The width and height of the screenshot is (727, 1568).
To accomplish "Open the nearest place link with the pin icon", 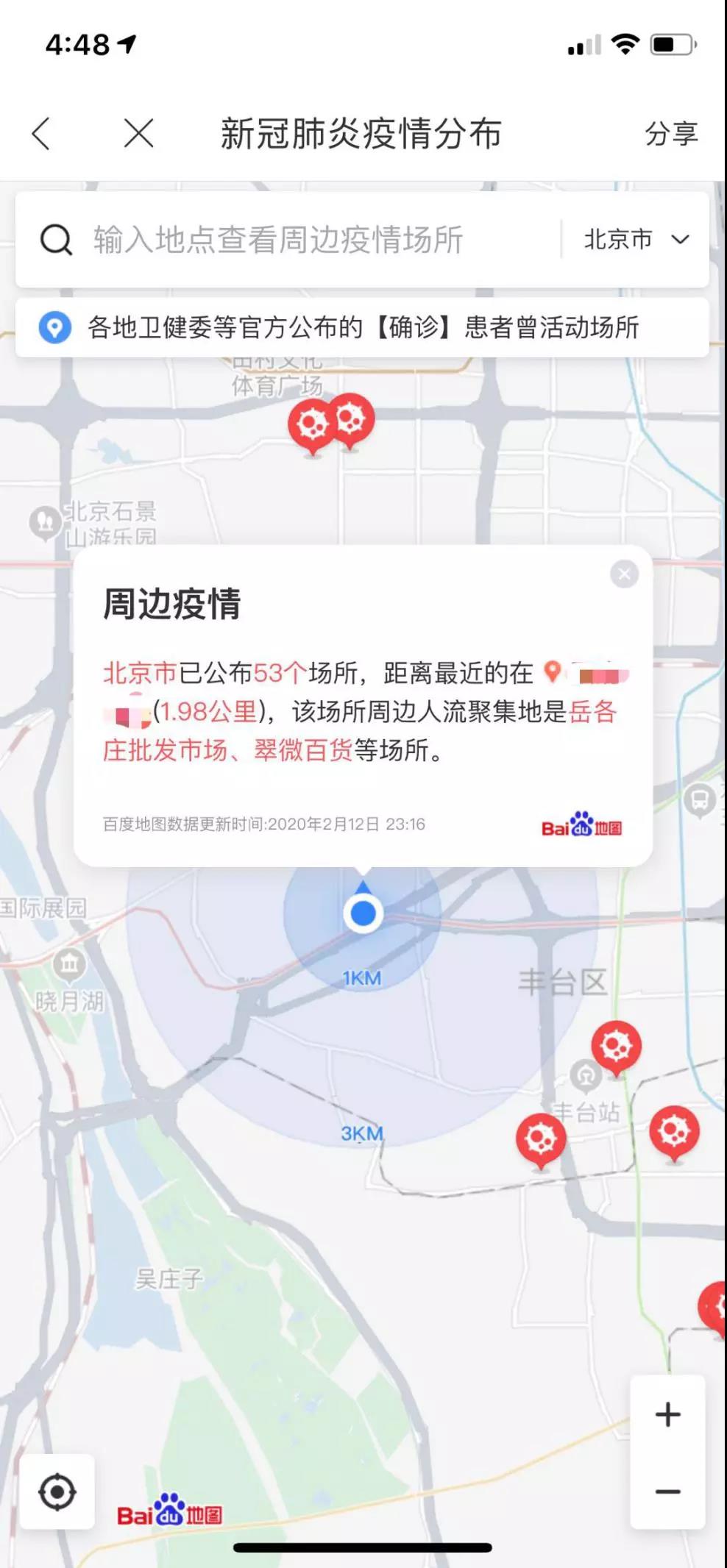I will pos(589,674).
